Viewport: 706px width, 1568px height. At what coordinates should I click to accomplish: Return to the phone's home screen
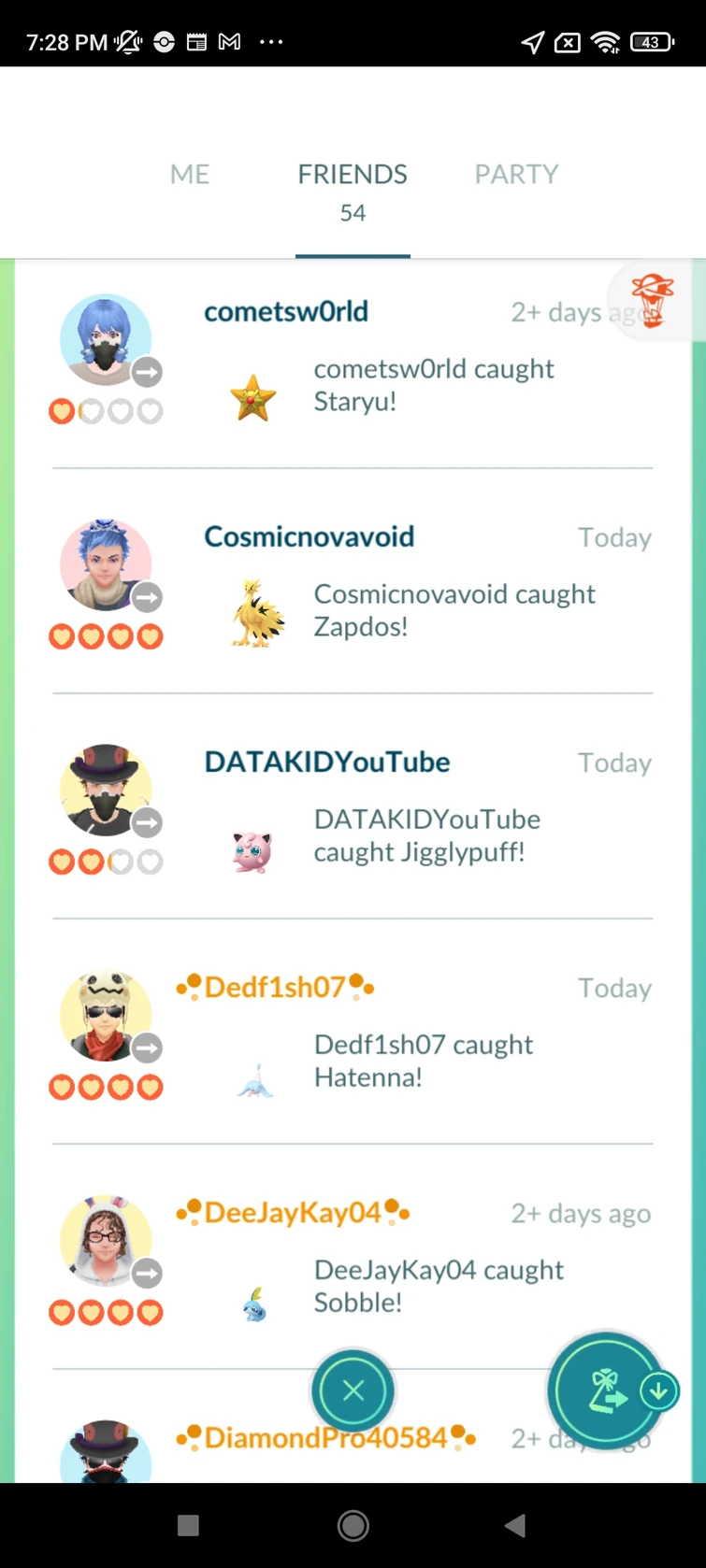[353, 1526]
